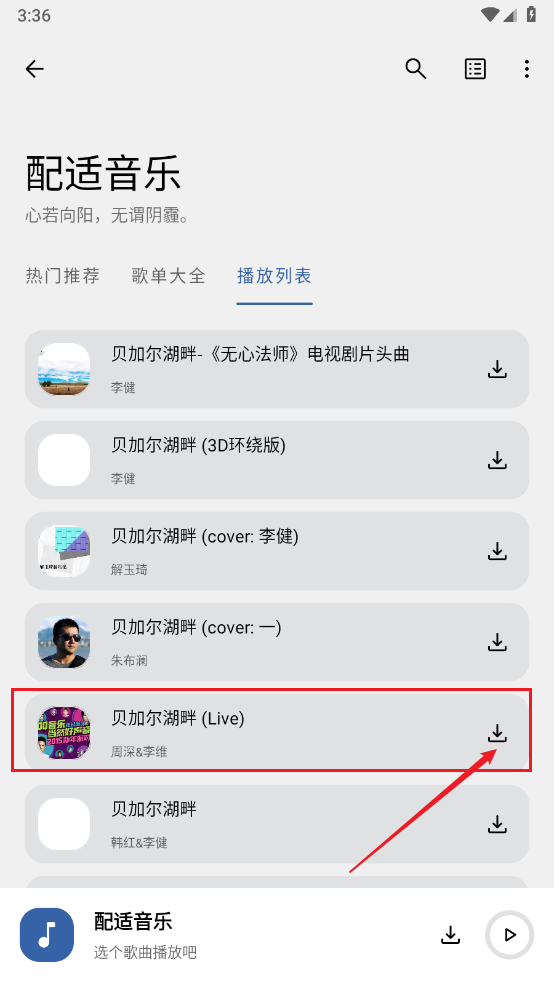Play 贝加尔湖畔 by 韩红&李健

point(277,824)
